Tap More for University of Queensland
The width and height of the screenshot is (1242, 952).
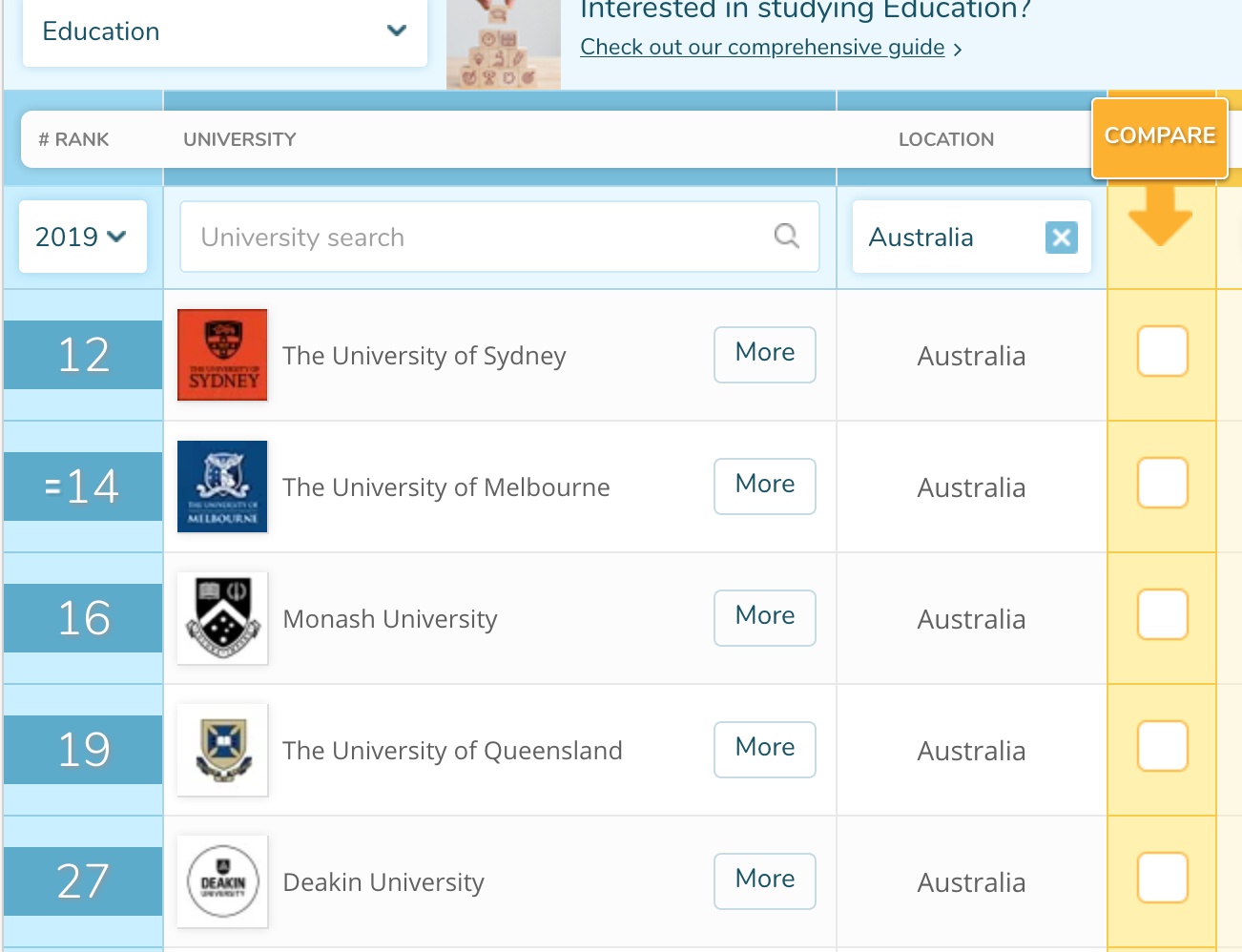click(764, 749)
